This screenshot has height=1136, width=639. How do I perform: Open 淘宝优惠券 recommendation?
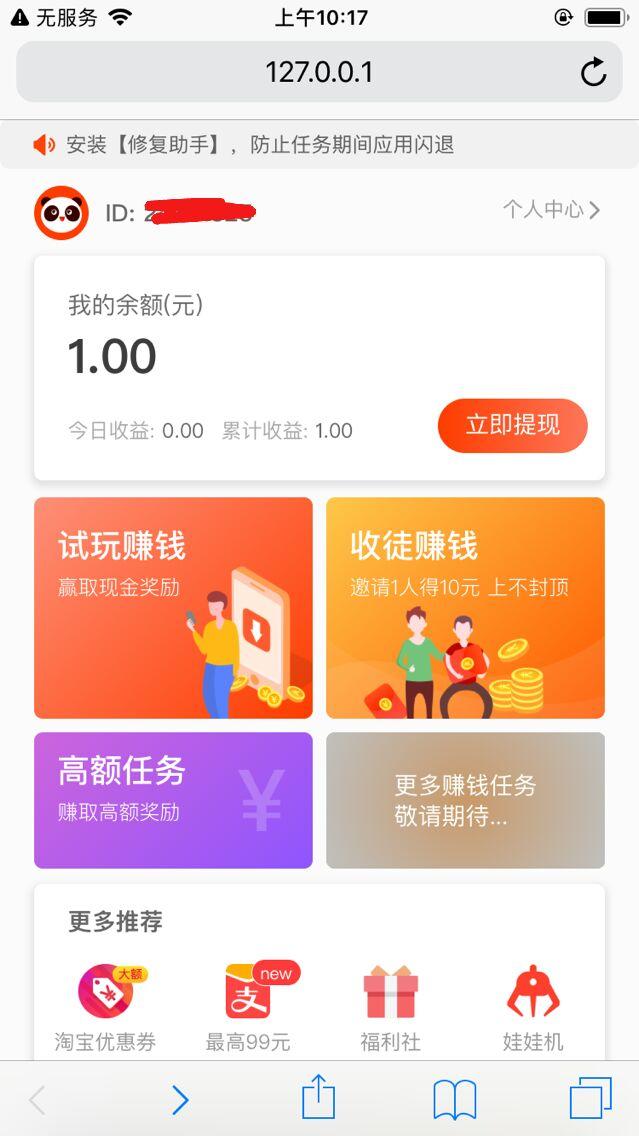(x=105, y=1005)
